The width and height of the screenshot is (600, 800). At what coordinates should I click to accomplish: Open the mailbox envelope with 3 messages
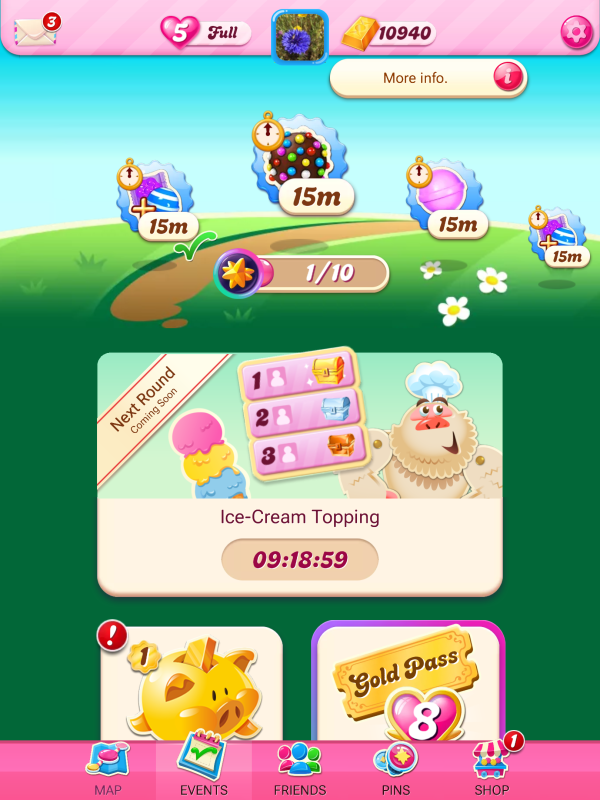tap(35, 31)
